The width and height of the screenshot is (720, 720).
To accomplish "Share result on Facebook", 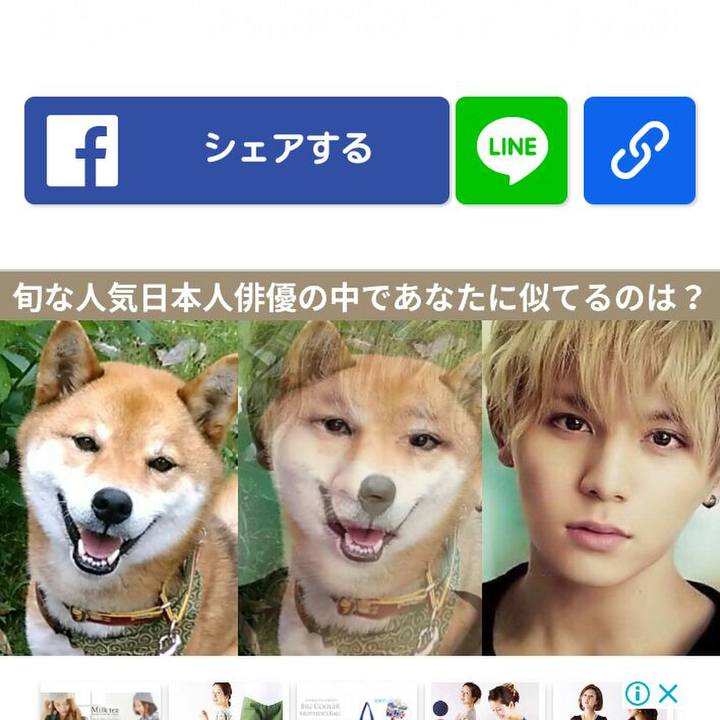I will click(x=237, y=151).
